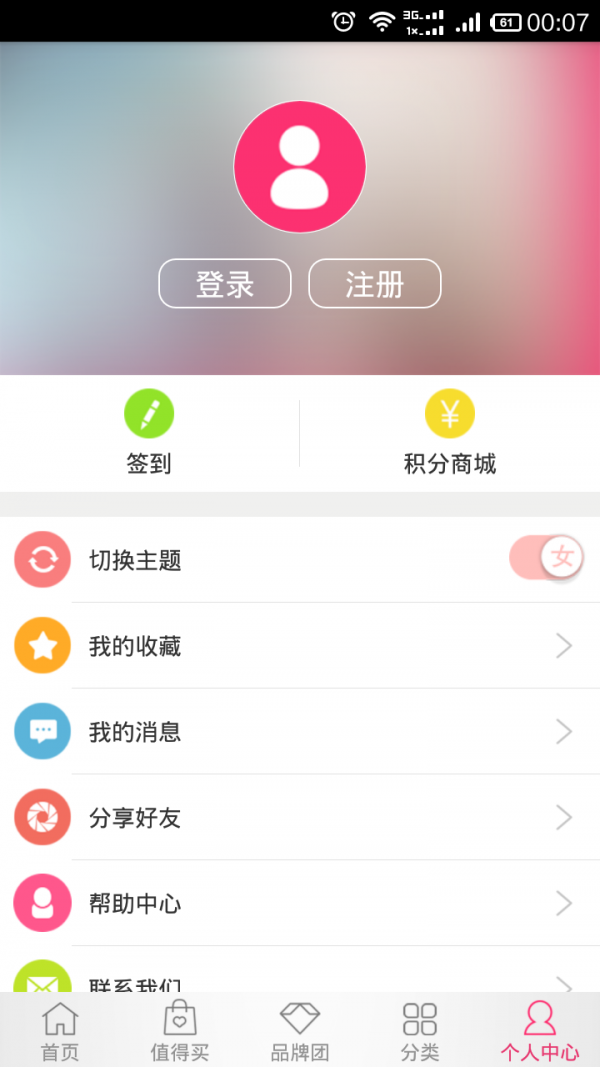
Task: Switch to the 品牌团 tab
Action: pyautogui.click(x=300, y=1032)
